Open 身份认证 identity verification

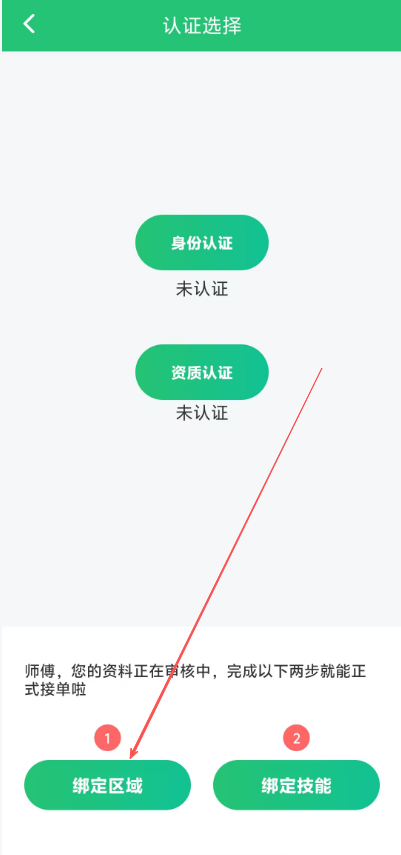[202, 243]
